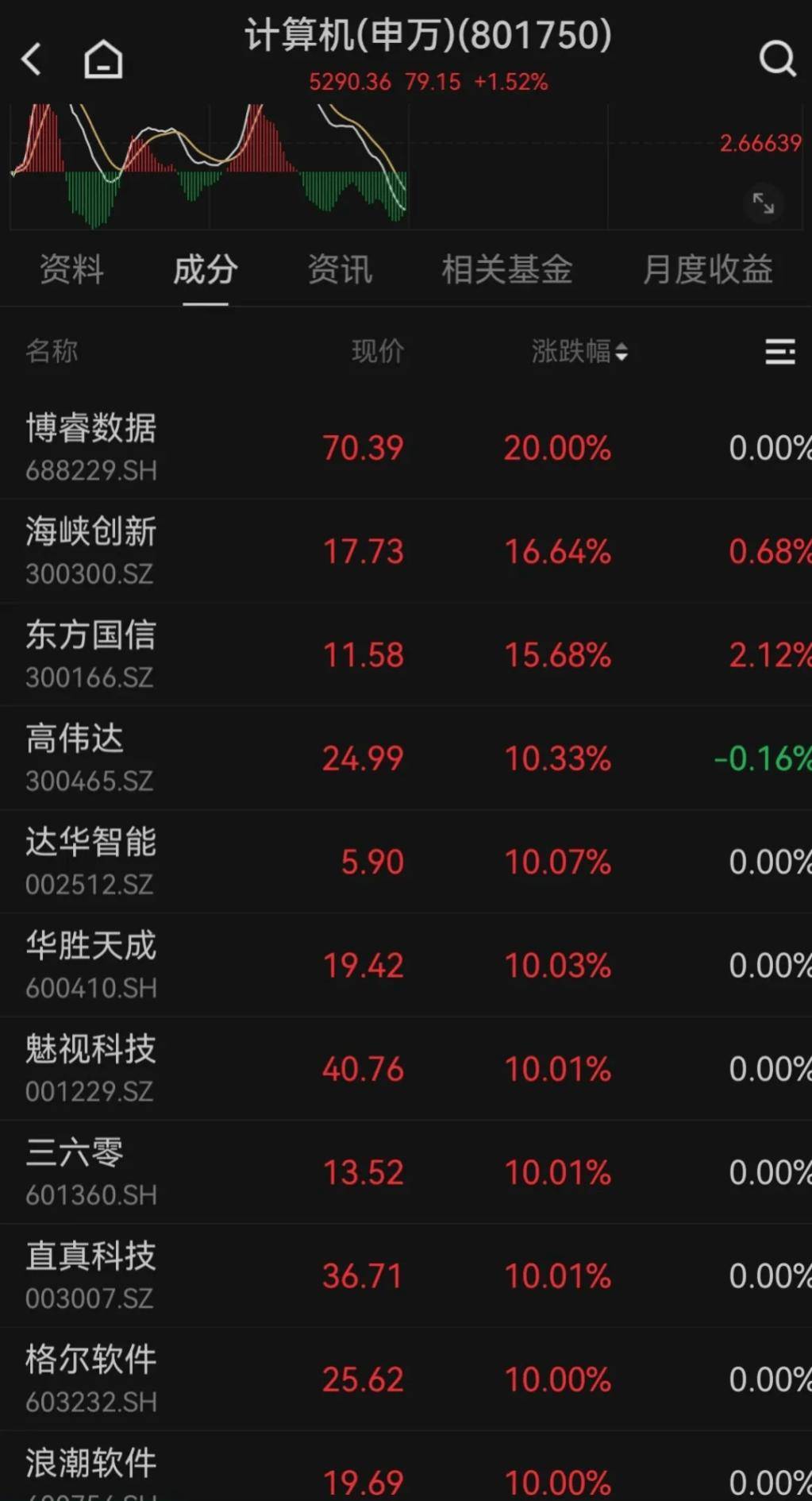Open stock 三六零 601360.SH
The image size is (812, 1501).
pos(90,1171)
